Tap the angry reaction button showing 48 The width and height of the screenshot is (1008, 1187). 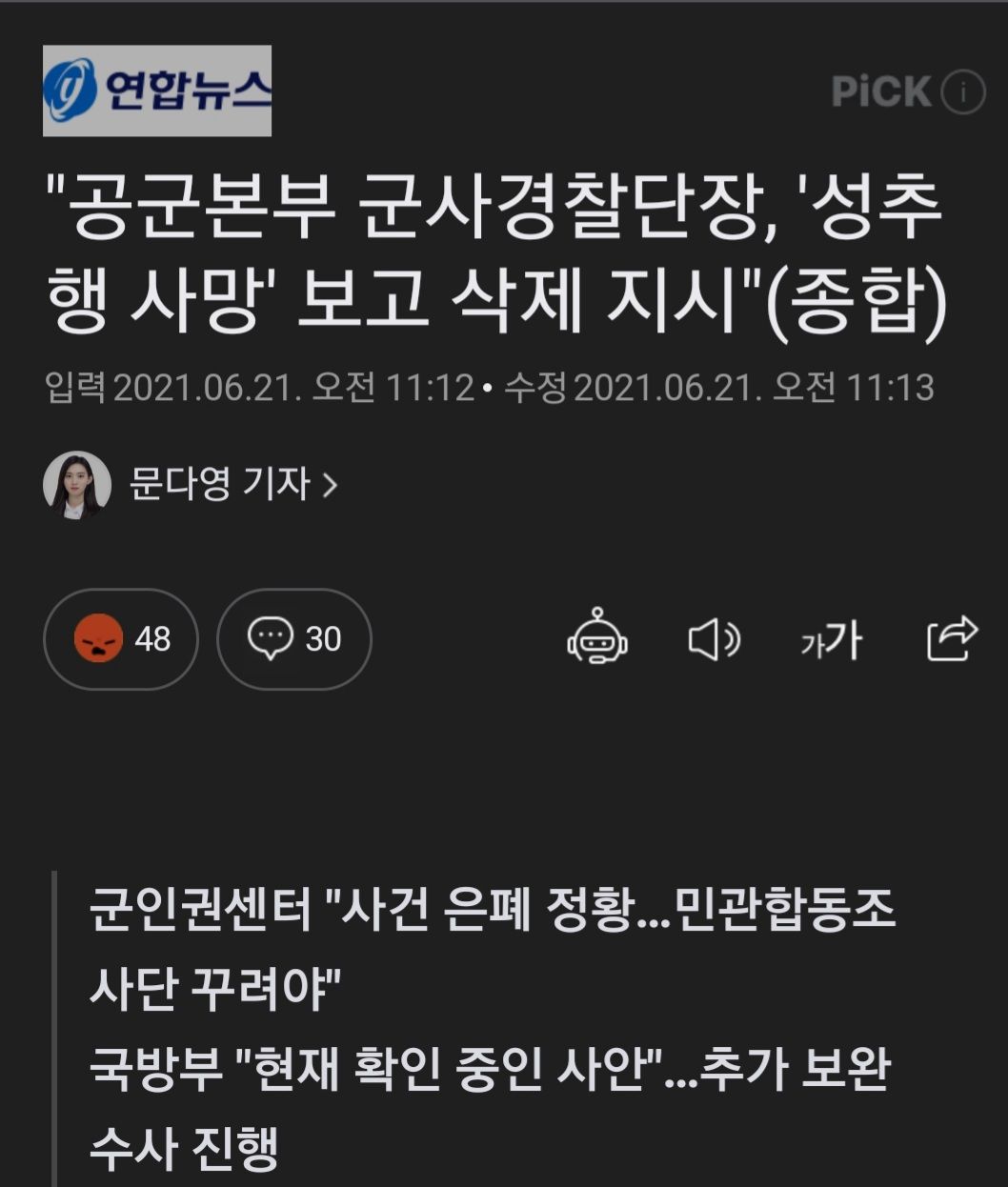point(121,639)
